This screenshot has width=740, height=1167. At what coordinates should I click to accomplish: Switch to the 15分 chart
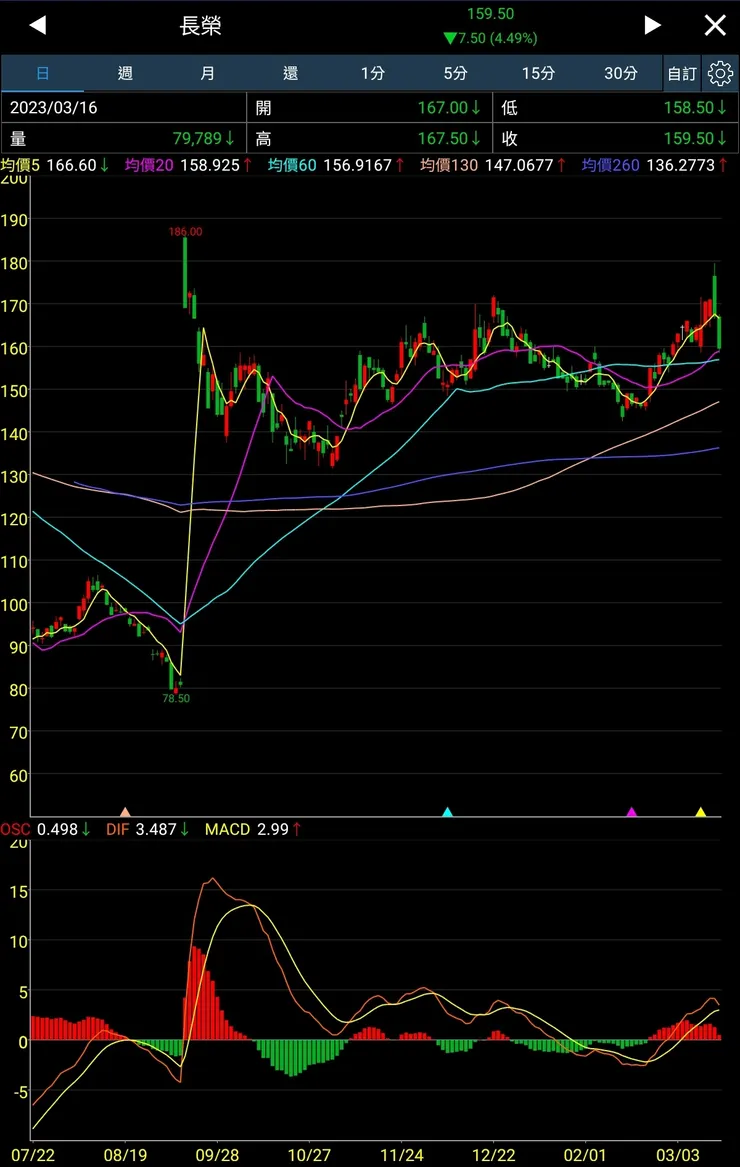click(x=538, y=73)
